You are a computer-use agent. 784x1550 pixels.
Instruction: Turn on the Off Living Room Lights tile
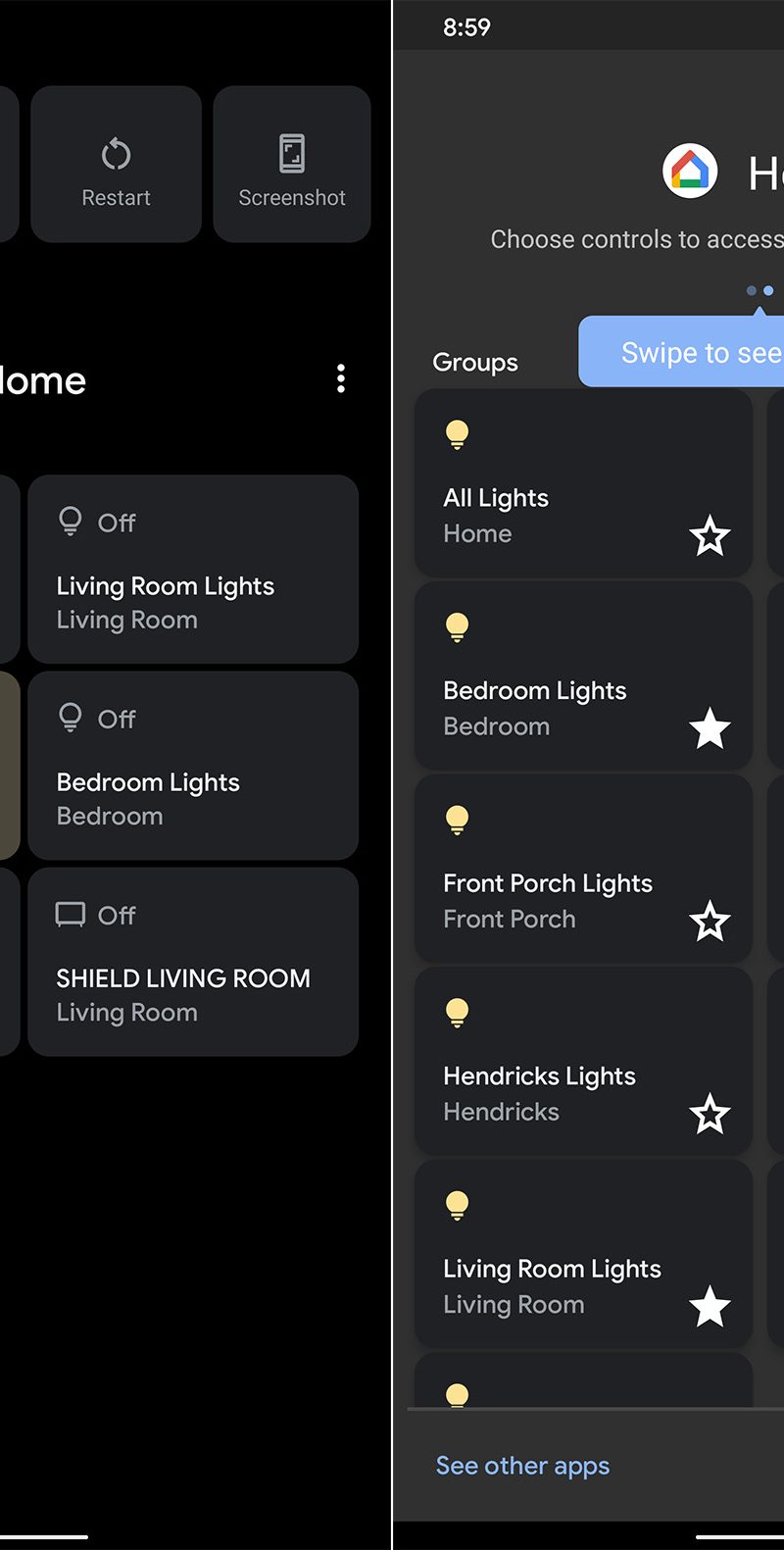(x=193, y=570)
